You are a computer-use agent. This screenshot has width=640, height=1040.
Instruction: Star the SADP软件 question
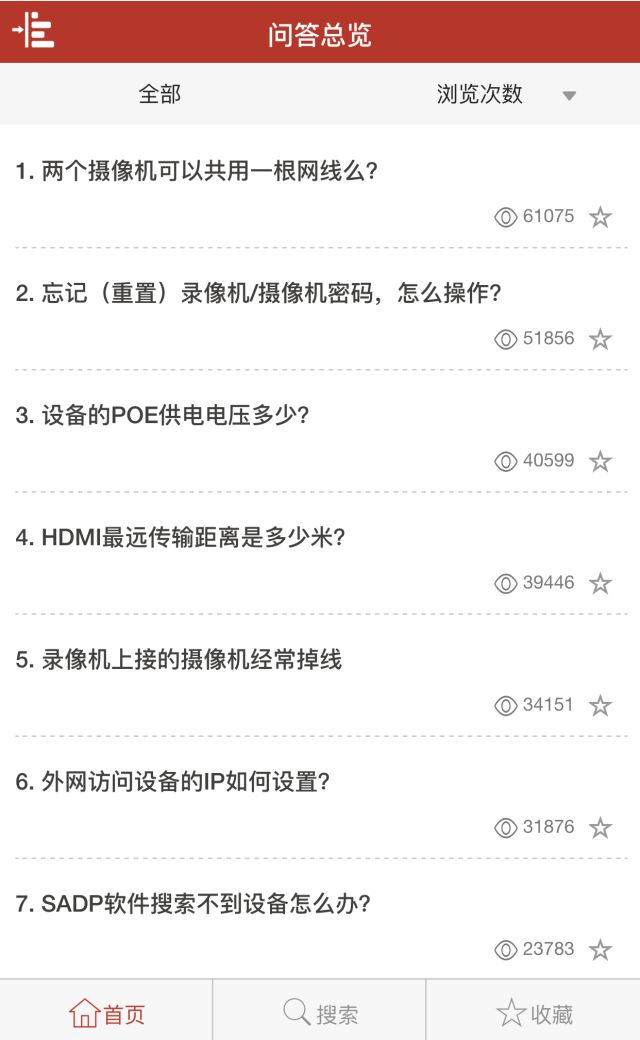(600, 949)
